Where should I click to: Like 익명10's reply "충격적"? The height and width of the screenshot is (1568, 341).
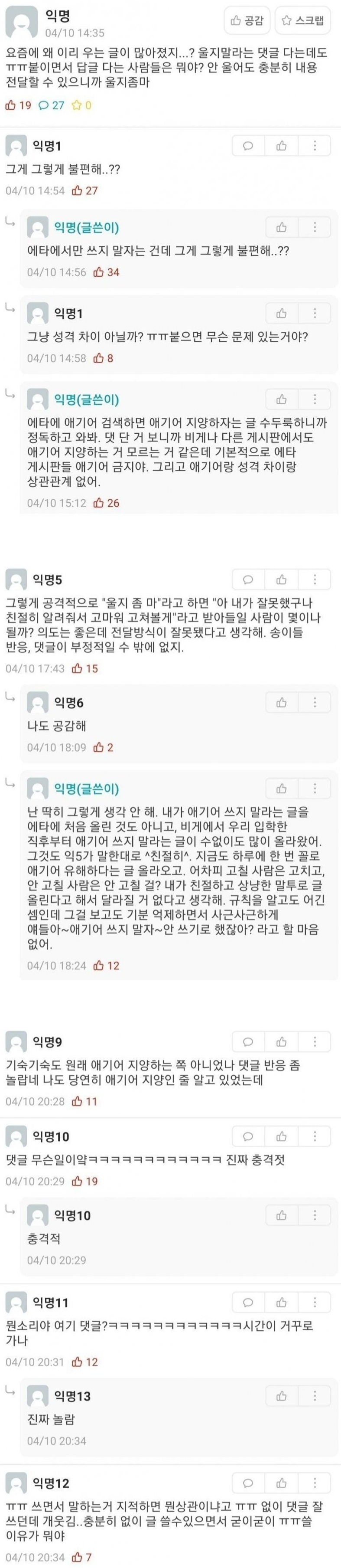282,1215
